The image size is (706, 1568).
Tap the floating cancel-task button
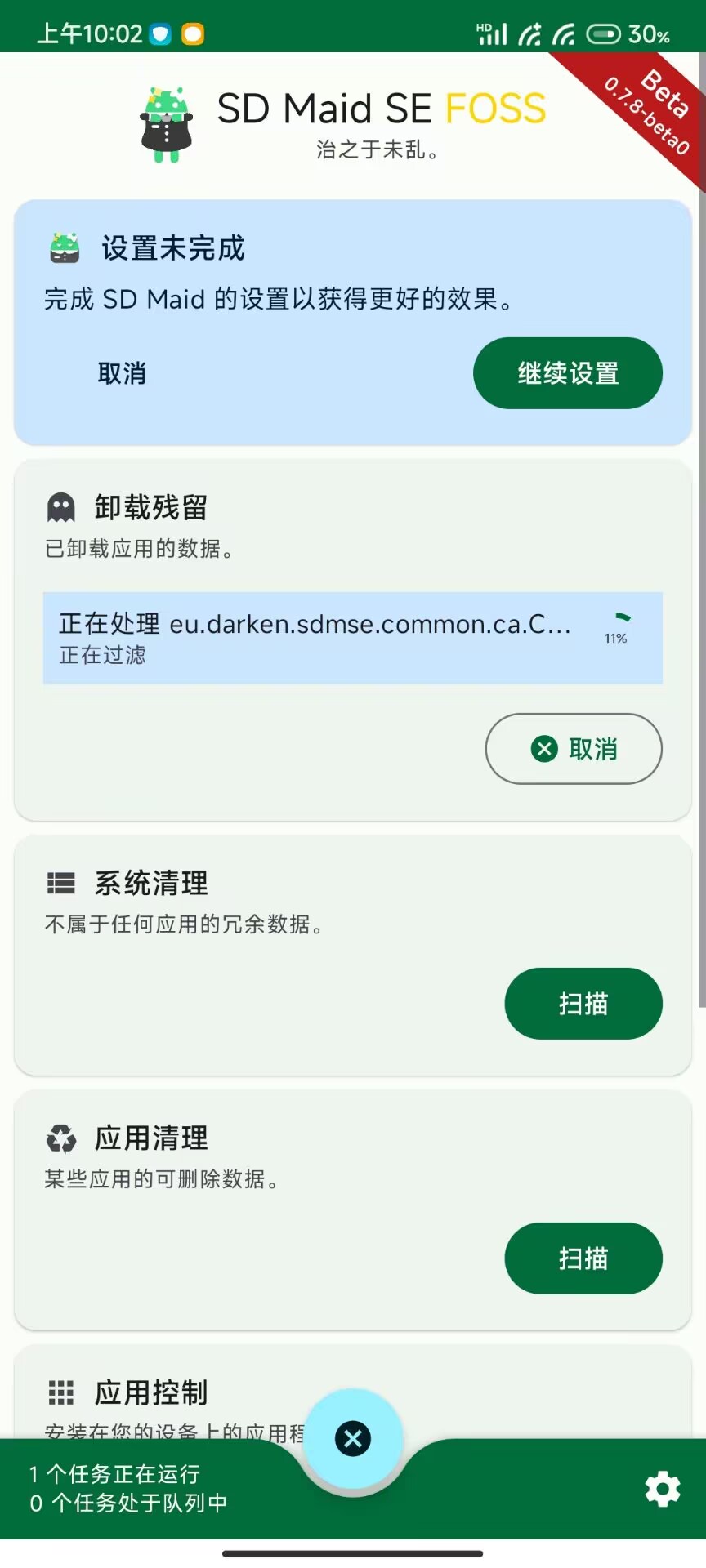tap(353, 1439)
